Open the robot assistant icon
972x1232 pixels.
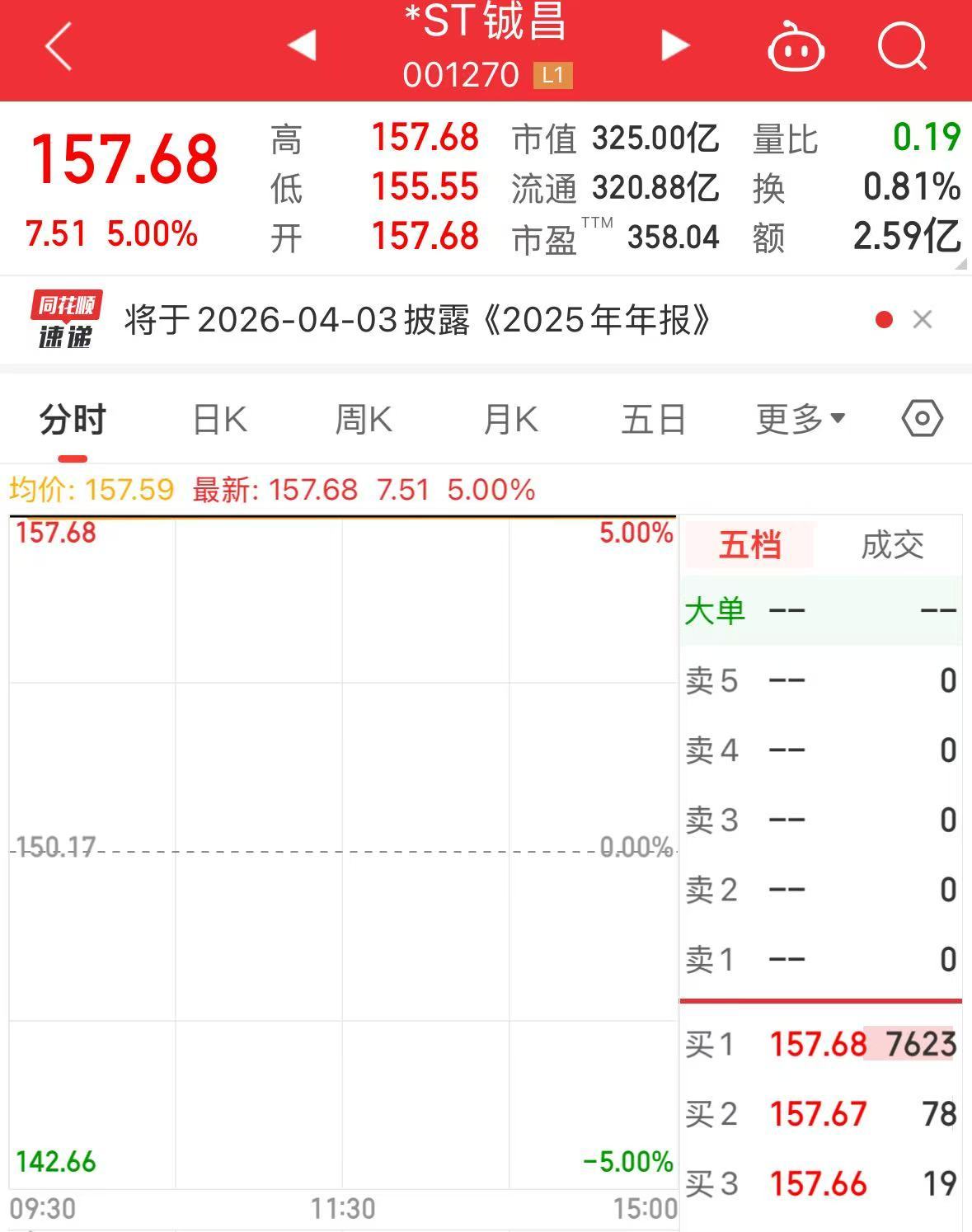click(x=796, y=47)
